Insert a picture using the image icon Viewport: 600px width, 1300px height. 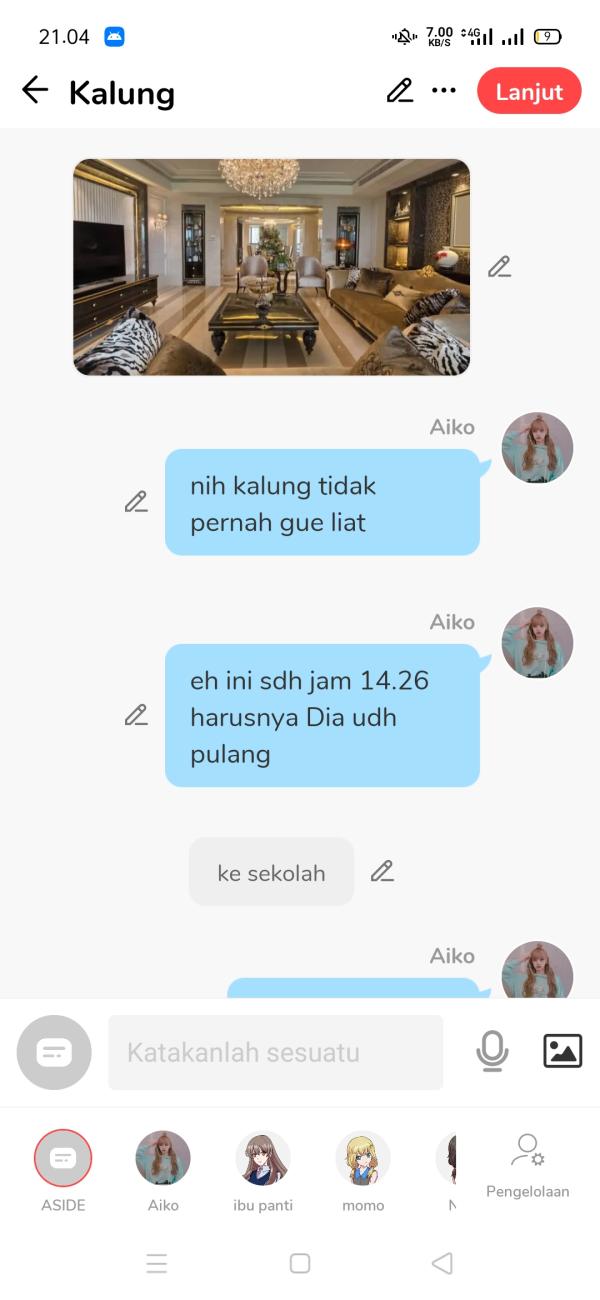point(562,1051)
